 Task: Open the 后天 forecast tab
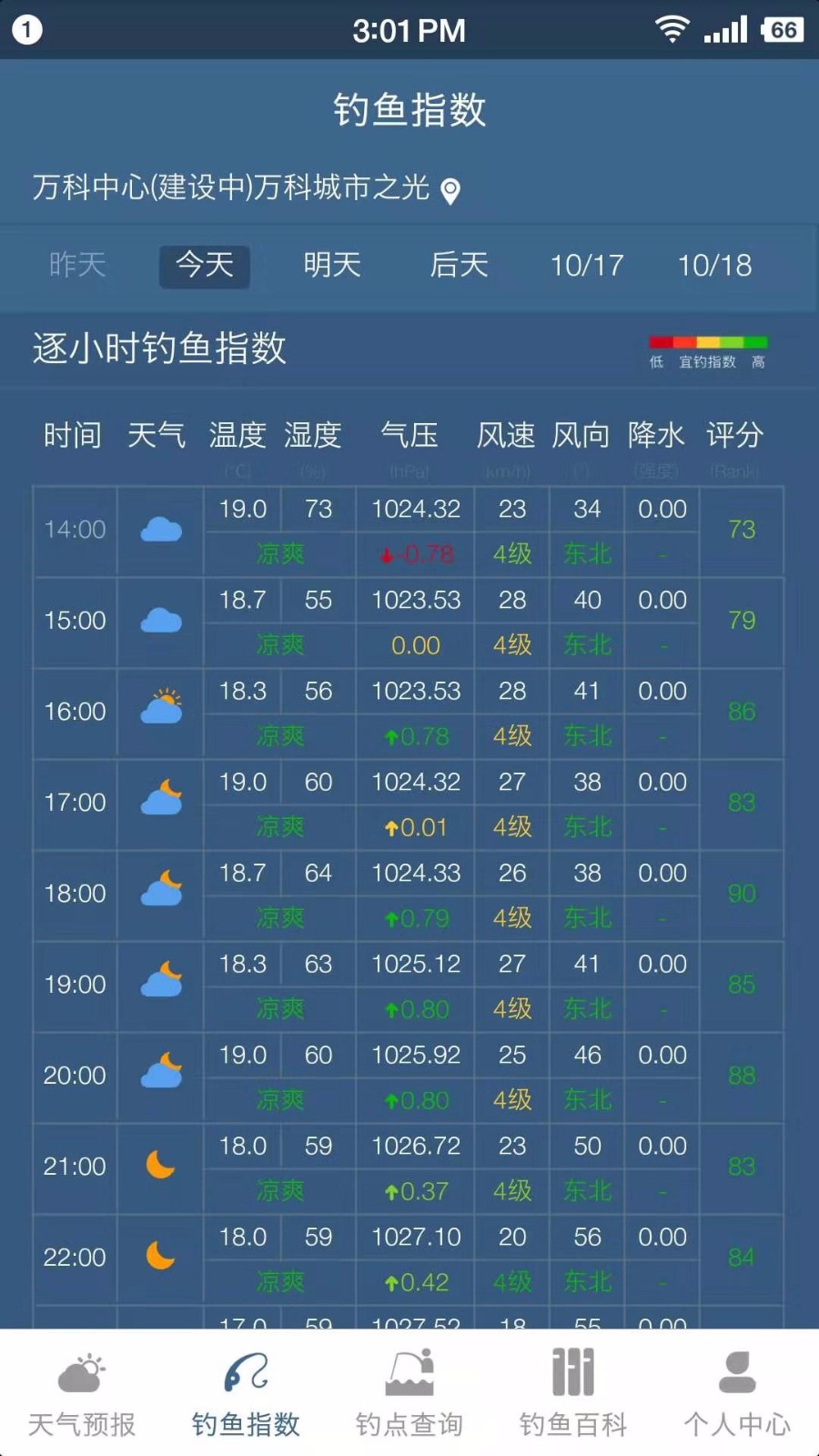(x=460, y=265)
